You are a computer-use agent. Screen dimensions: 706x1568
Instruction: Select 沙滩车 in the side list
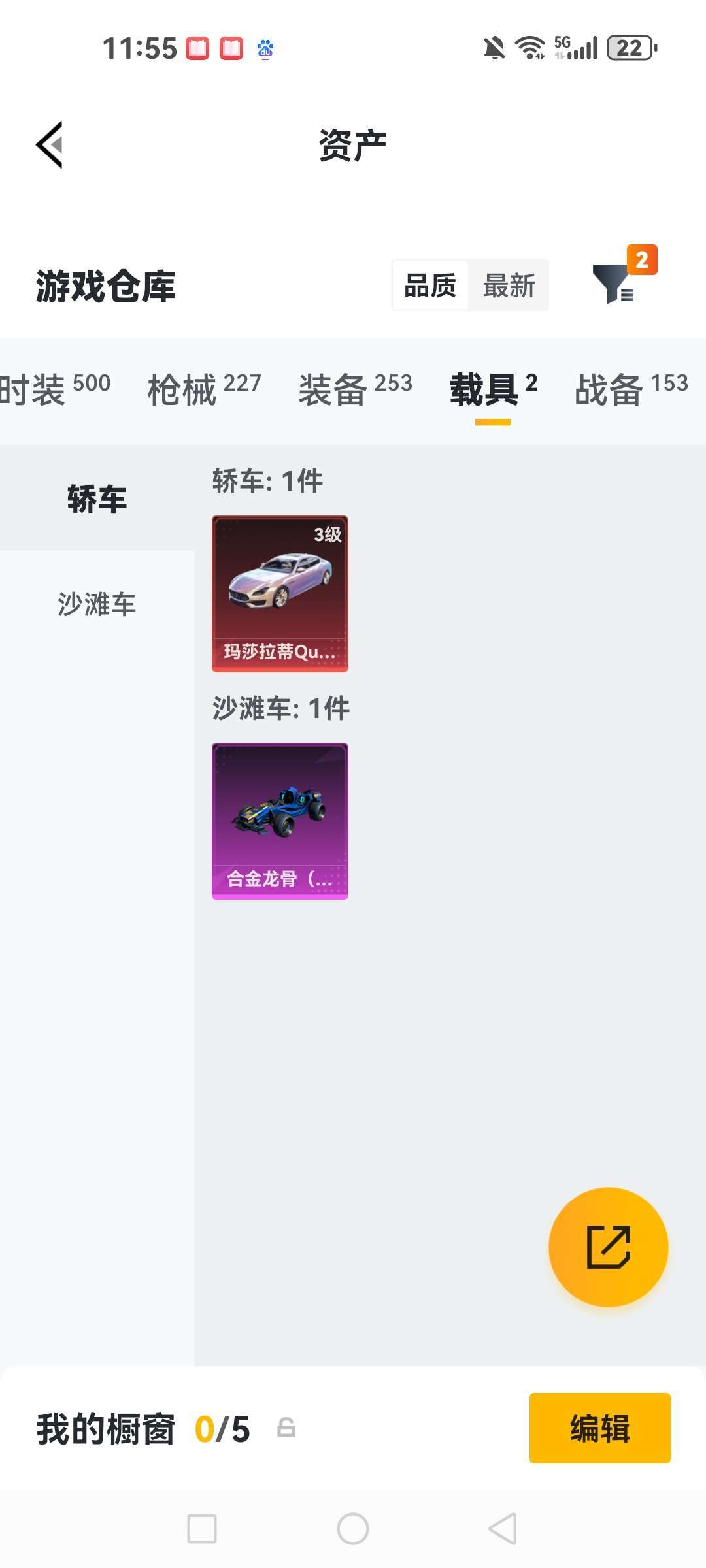pyautogui.click(x=97, y=604)
